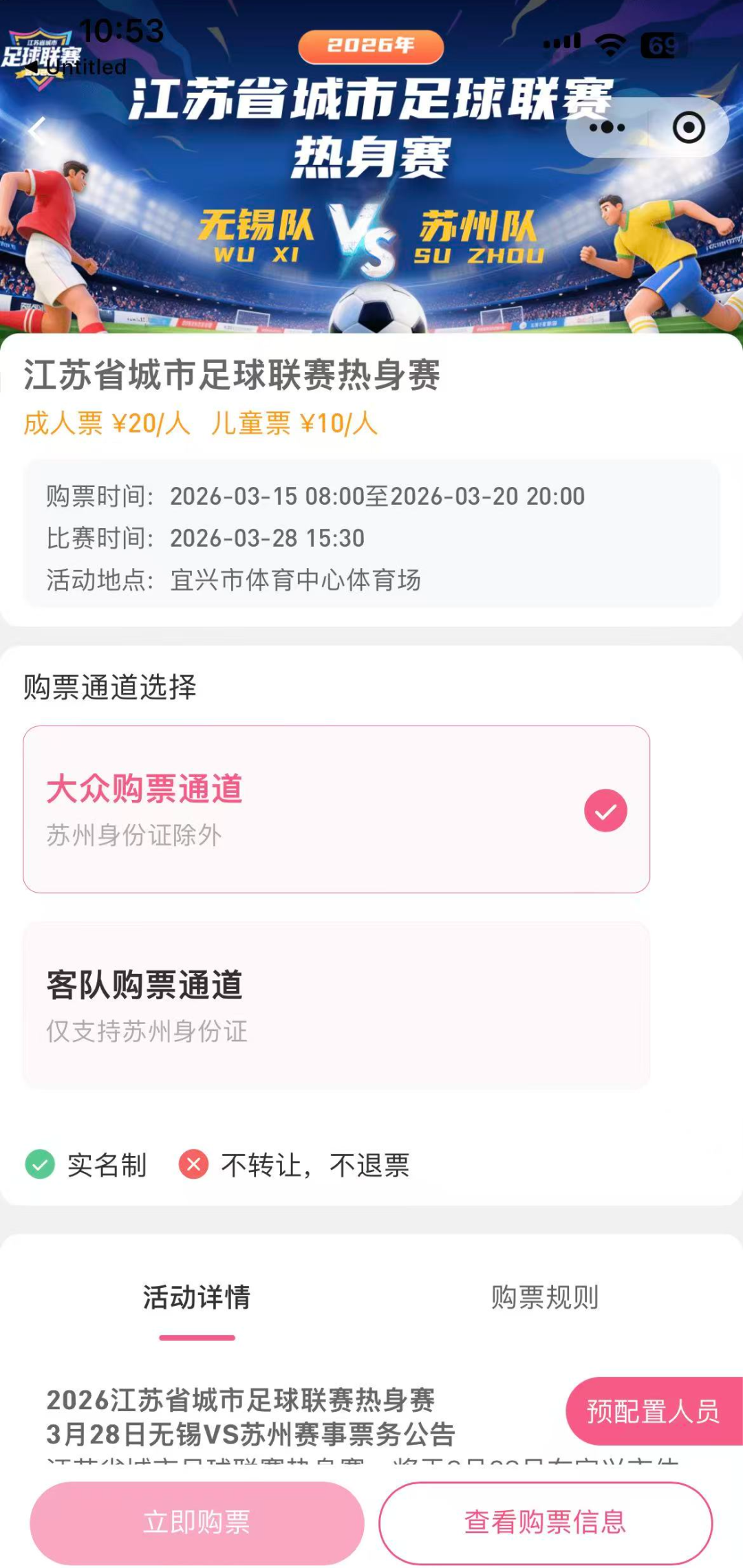
Task: Open 预配置人员 floating button
Action: (653, 1411)
